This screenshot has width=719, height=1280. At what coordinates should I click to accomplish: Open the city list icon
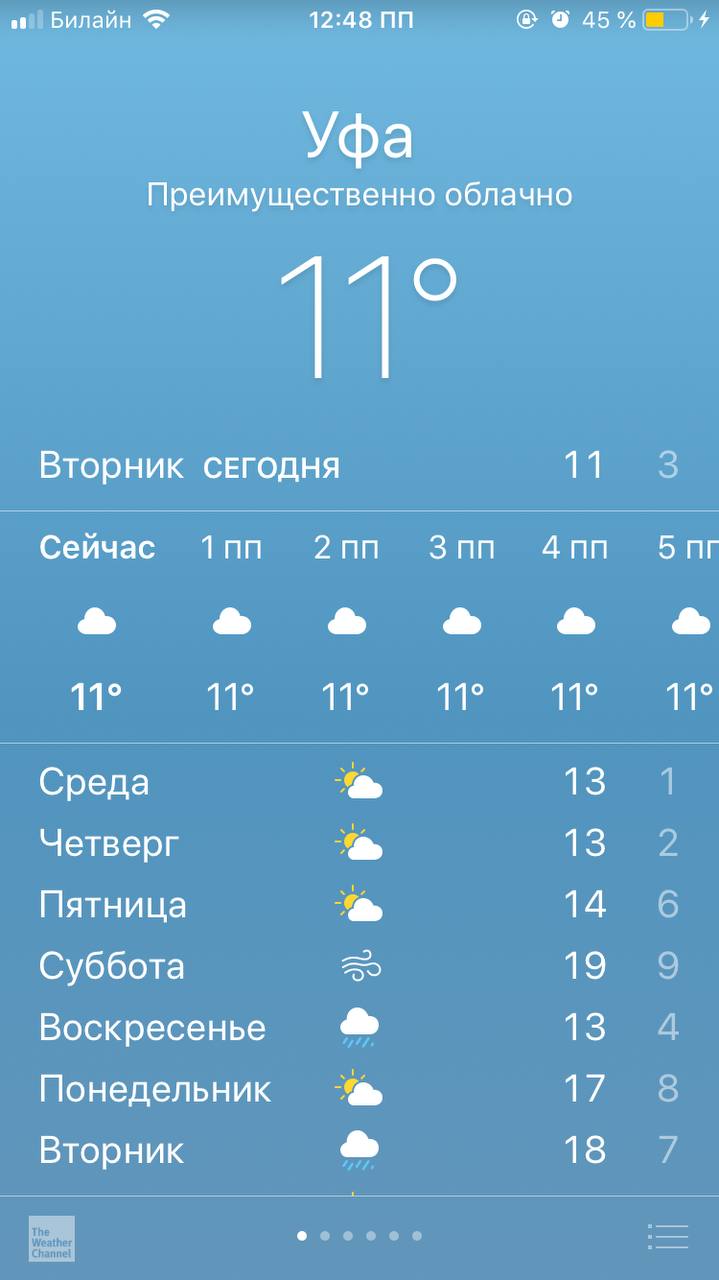click(x=667, y=1236)
